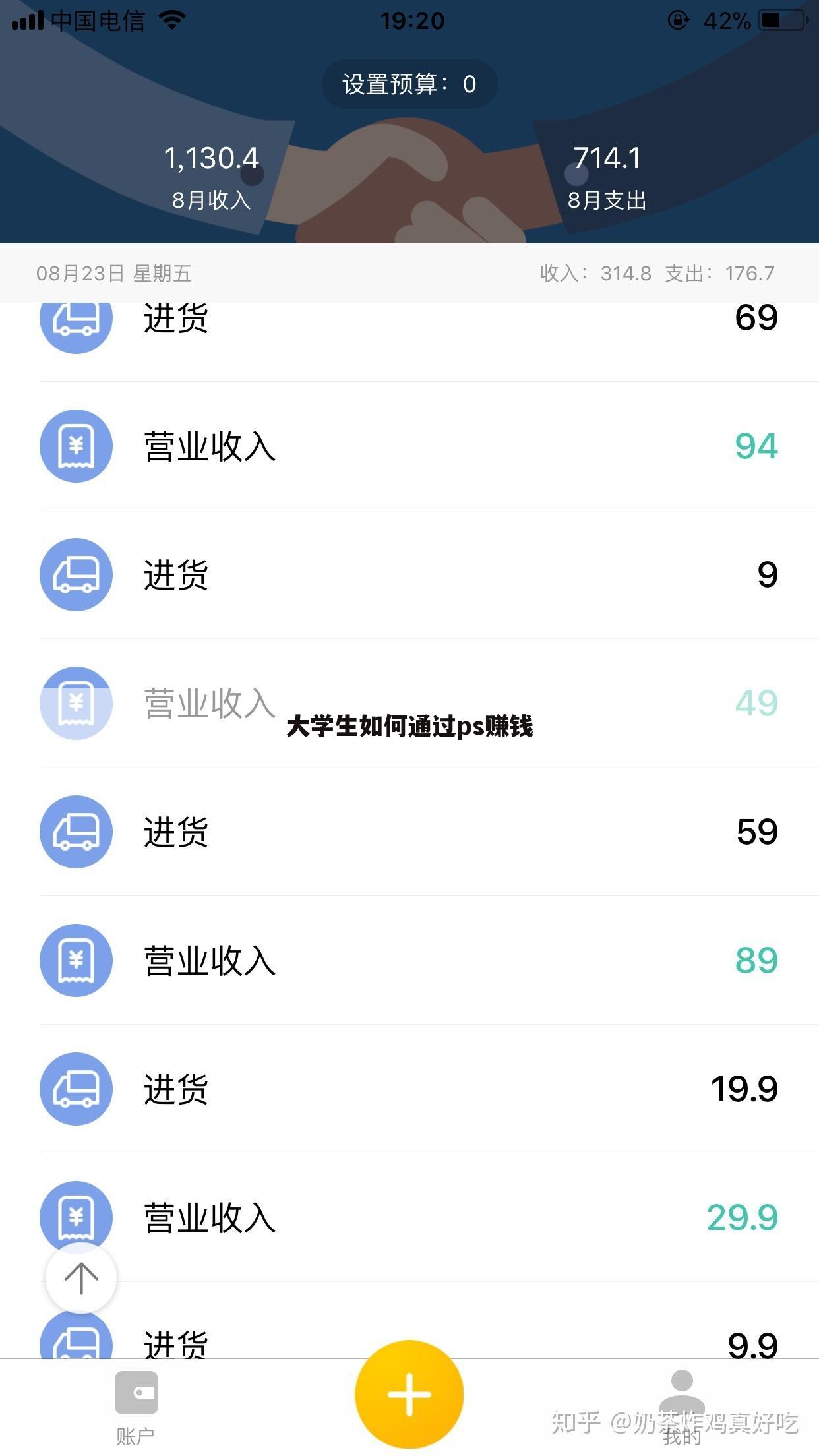Click the scroll-to-top arrow button

click(80, 1277)
